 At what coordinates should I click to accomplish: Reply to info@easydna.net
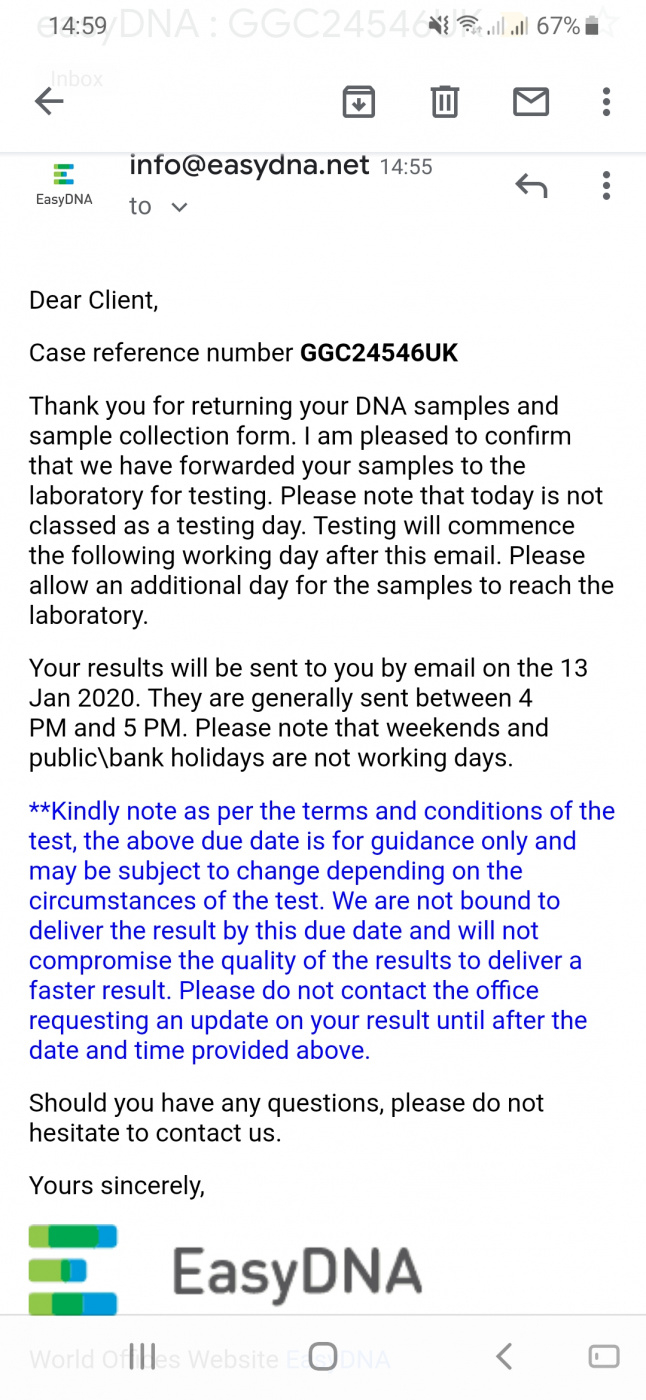click(531, 185)
